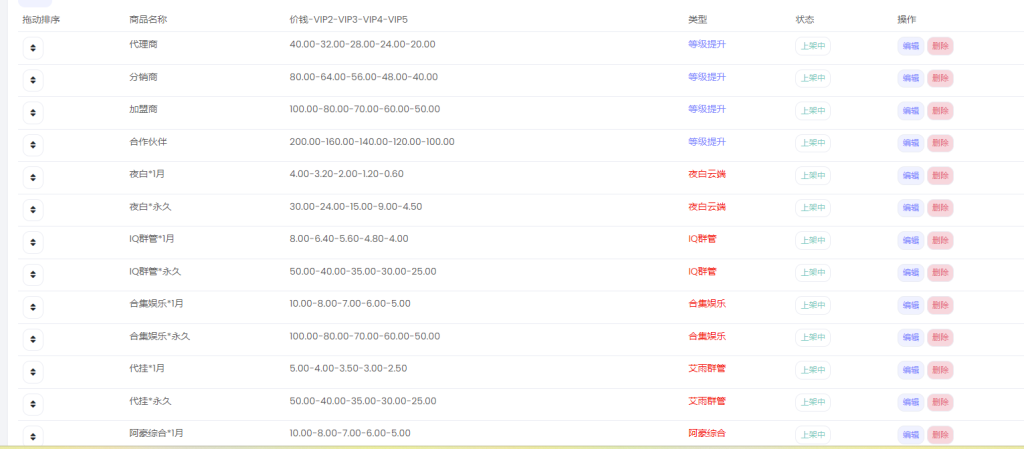The width and height of the screenshot is (1024, 449).
Task: Delete the 合集娱乐*1月 product
Action: (940, 305)
